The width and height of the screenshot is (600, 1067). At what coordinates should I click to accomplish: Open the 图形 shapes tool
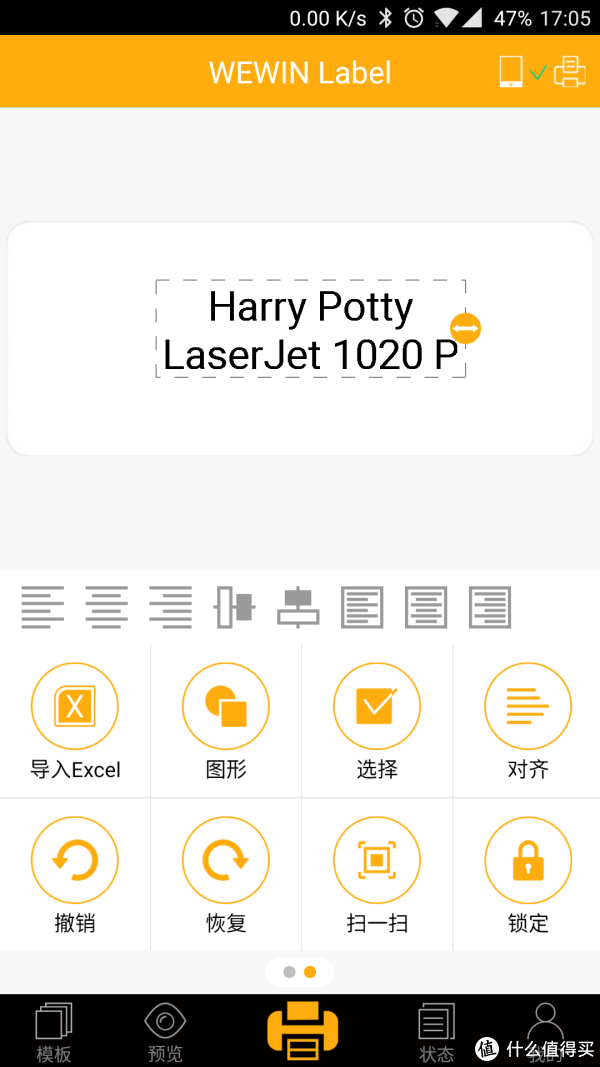[x=226, y=721]
